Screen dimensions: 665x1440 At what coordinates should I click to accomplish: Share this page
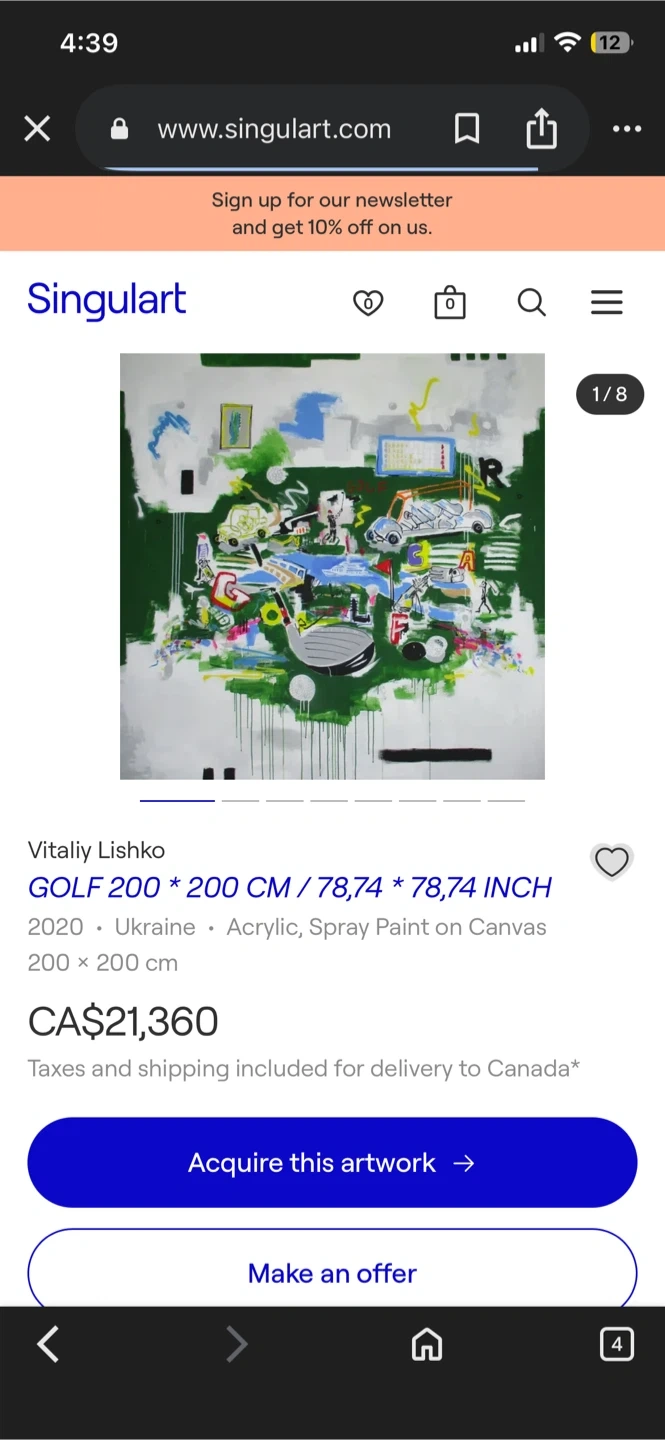tap(541, 129)
